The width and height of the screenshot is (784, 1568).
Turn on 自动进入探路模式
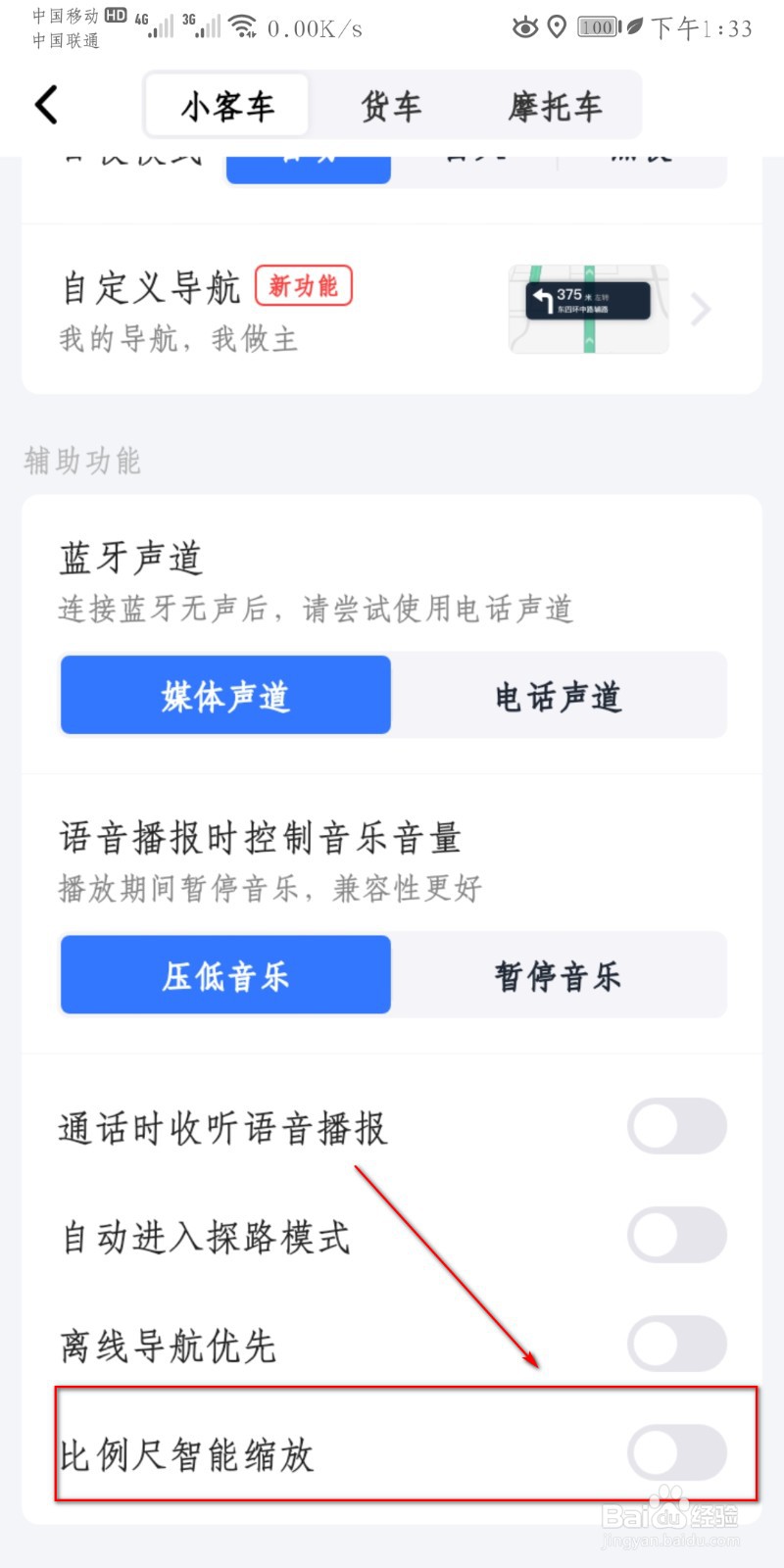pyautogui.click(x=677, y=1236)
